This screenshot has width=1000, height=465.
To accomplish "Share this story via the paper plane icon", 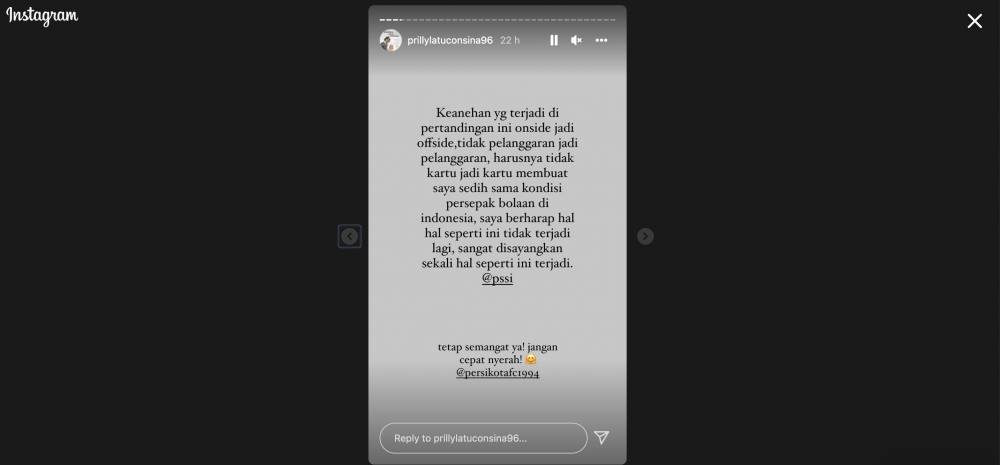I will coord(601,437).
